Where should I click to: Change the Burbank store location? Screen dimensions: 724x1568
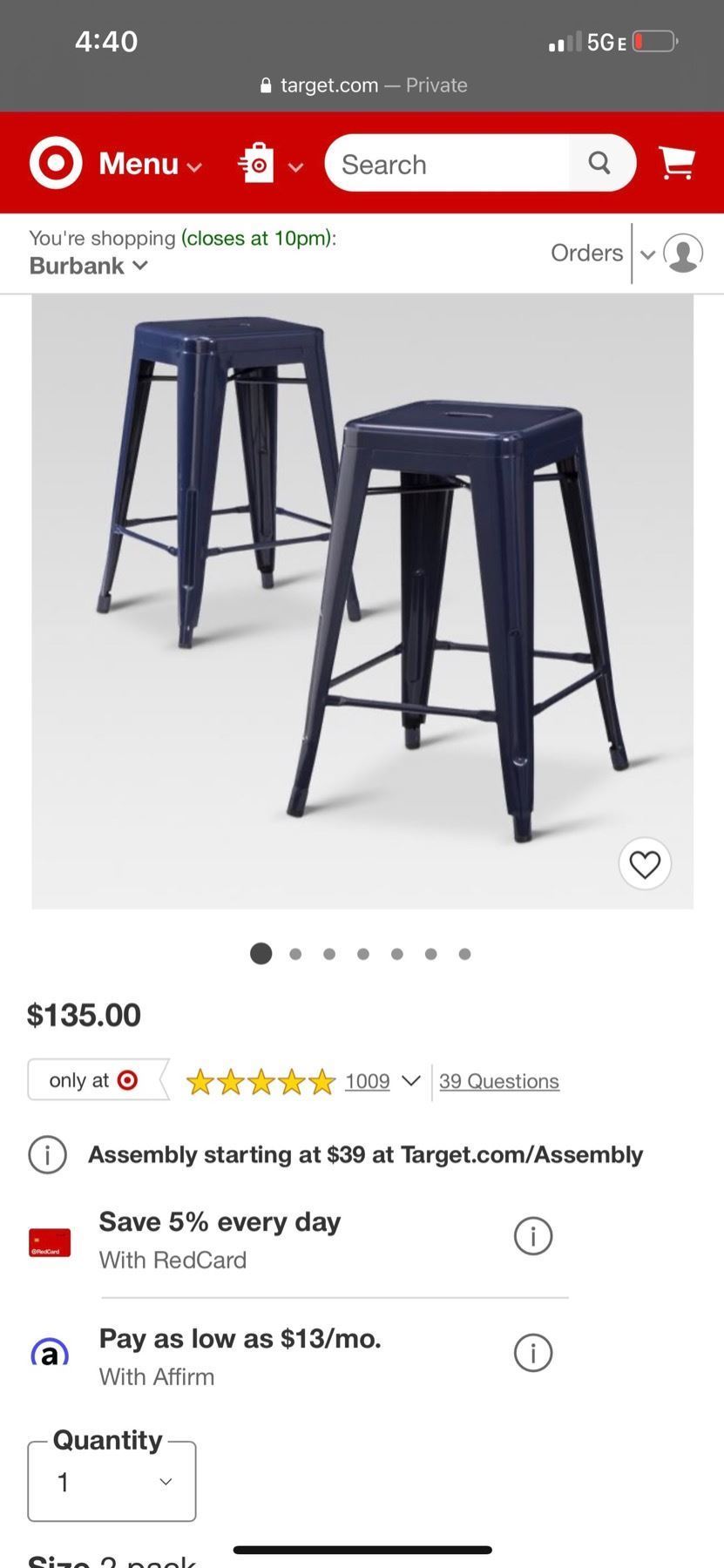point(88,266)
